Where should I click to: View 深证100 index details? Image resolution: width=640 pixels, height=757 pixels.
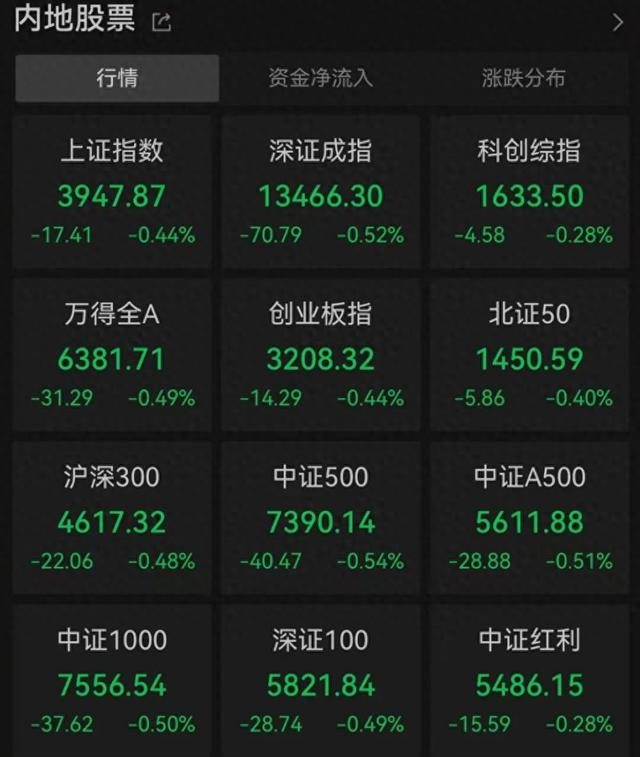(x=321, y=681)
